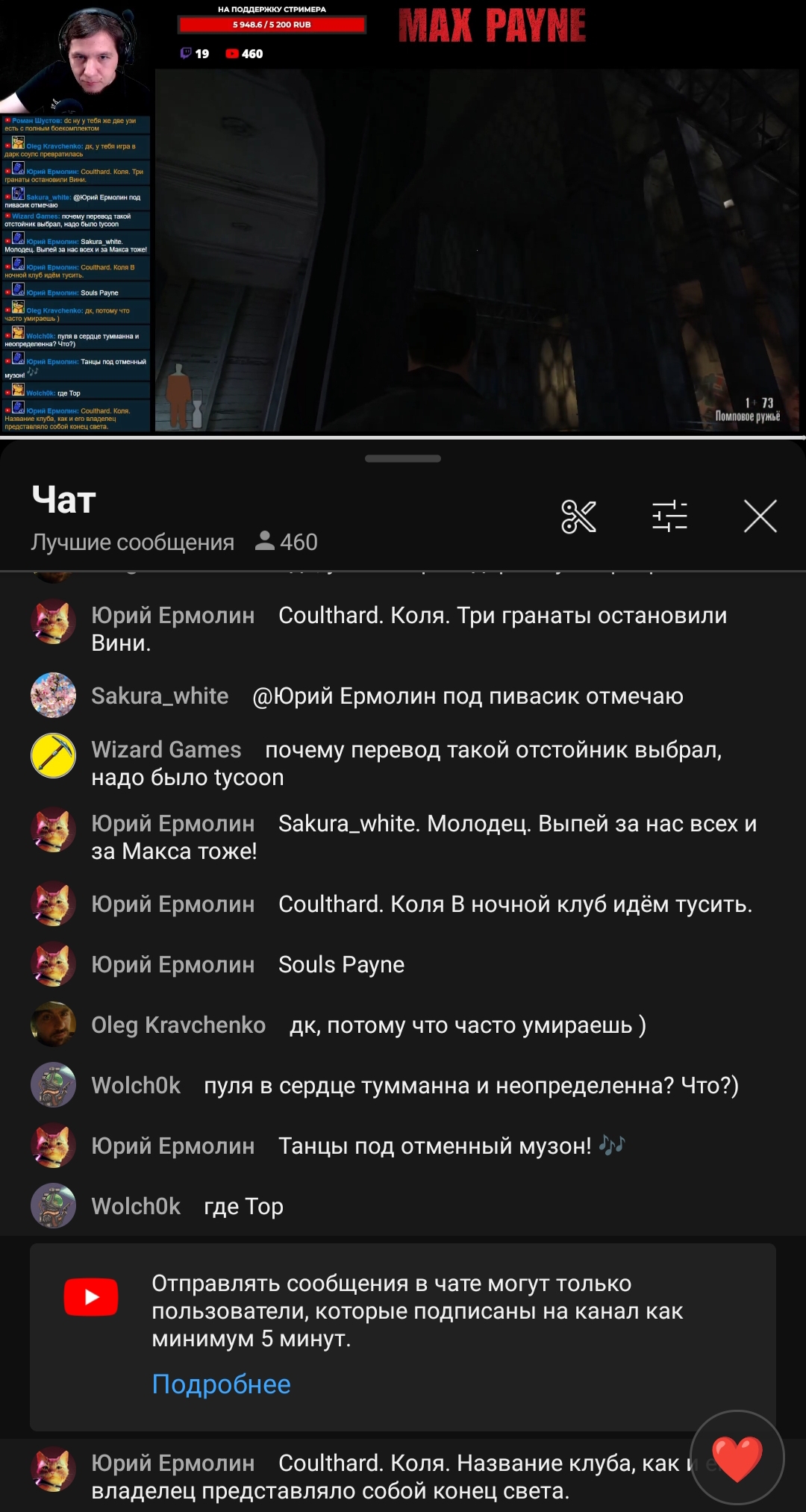Viewport: 806px width, 1512px height.
Task: Open Sakura_white's chat message
Action: pos(403,696)
